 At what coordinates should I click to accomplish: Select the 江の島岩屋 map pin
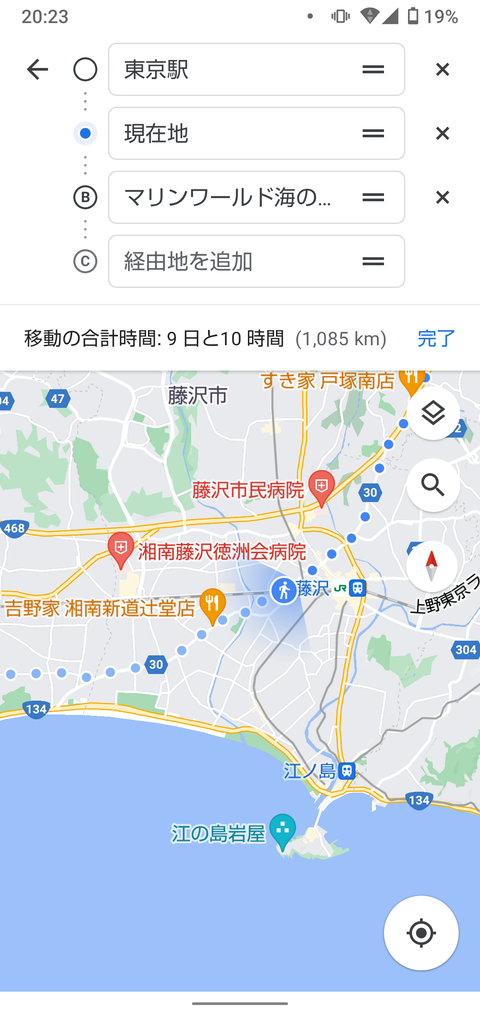(282, 830)
